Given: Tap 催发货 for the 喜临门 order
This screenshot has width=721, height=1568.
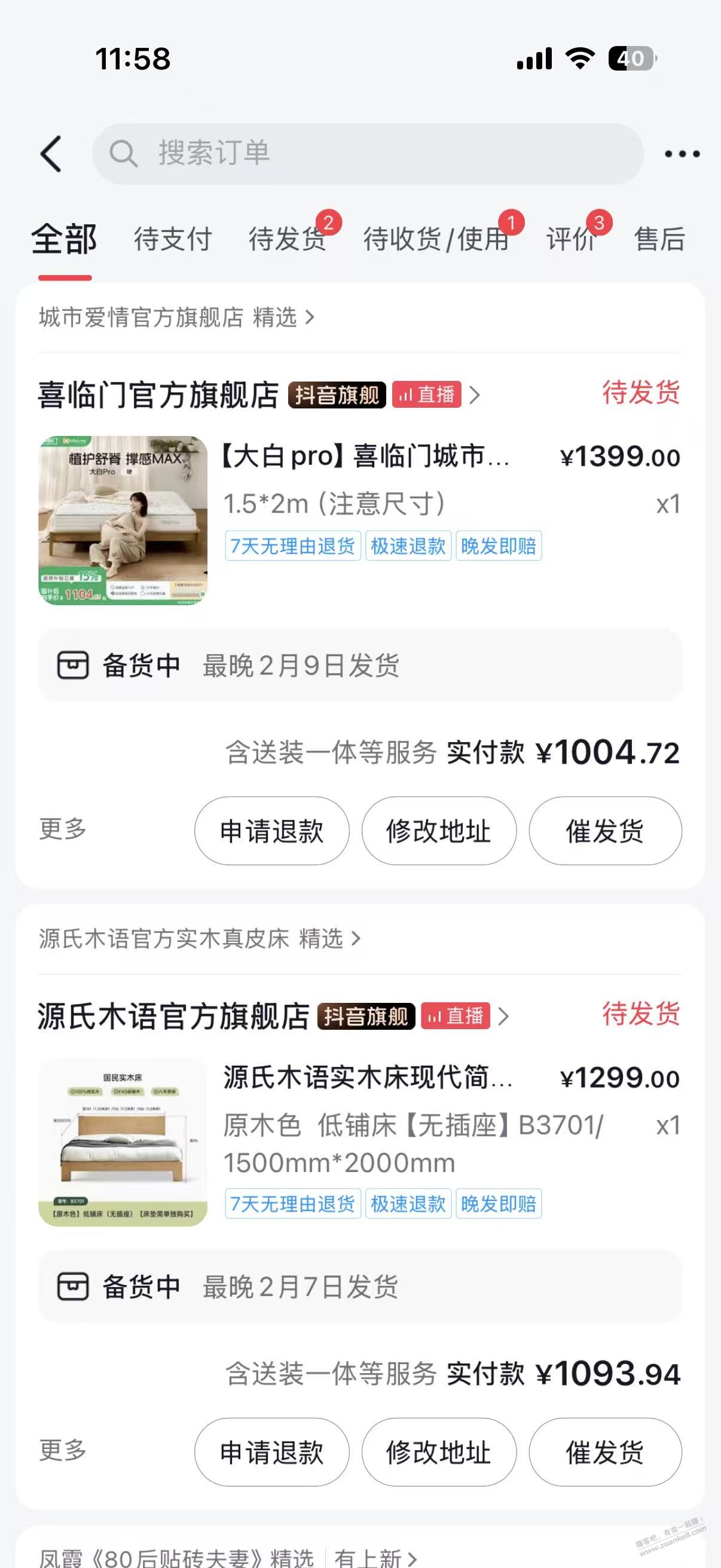Looking at the screenshot, I should click(605, 831).
